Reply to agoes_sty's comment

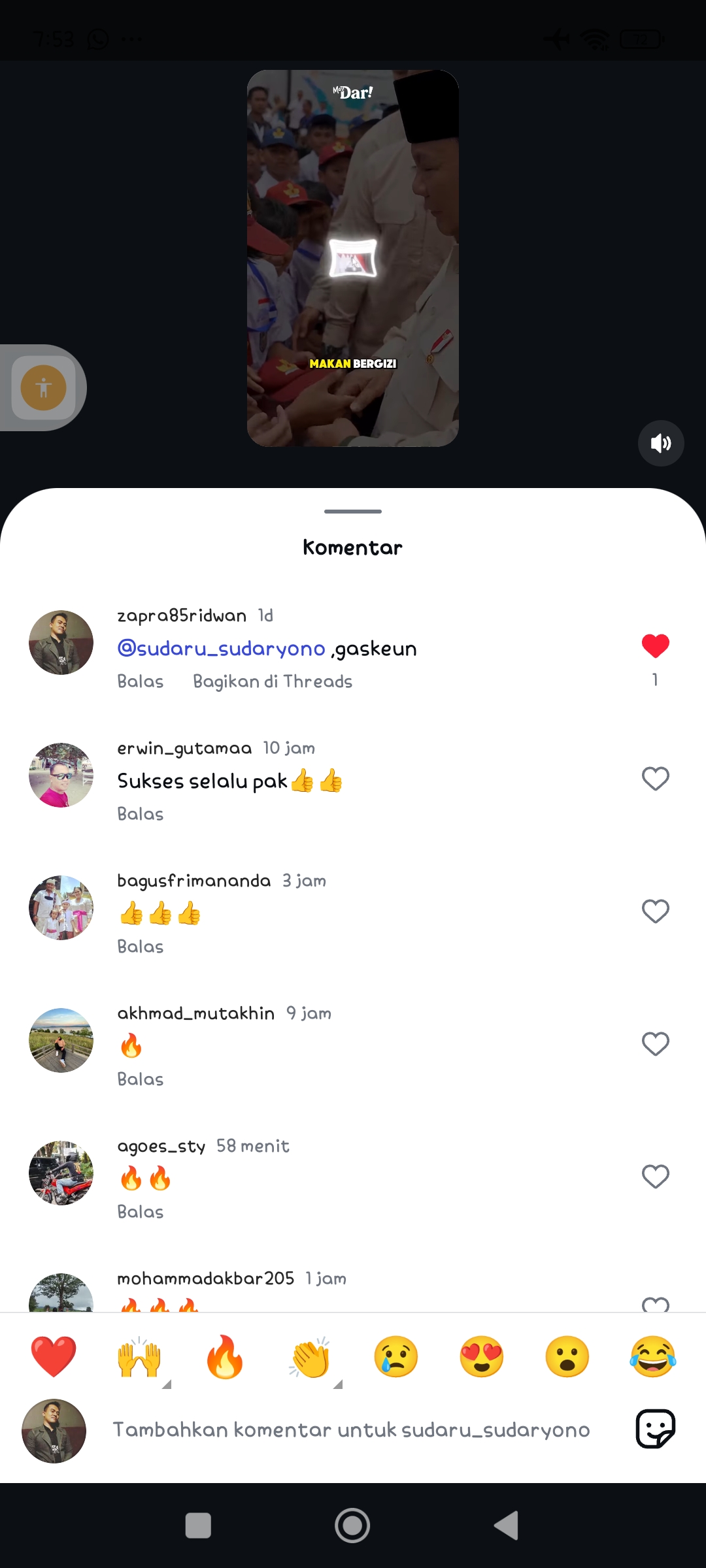point(141,1212)
